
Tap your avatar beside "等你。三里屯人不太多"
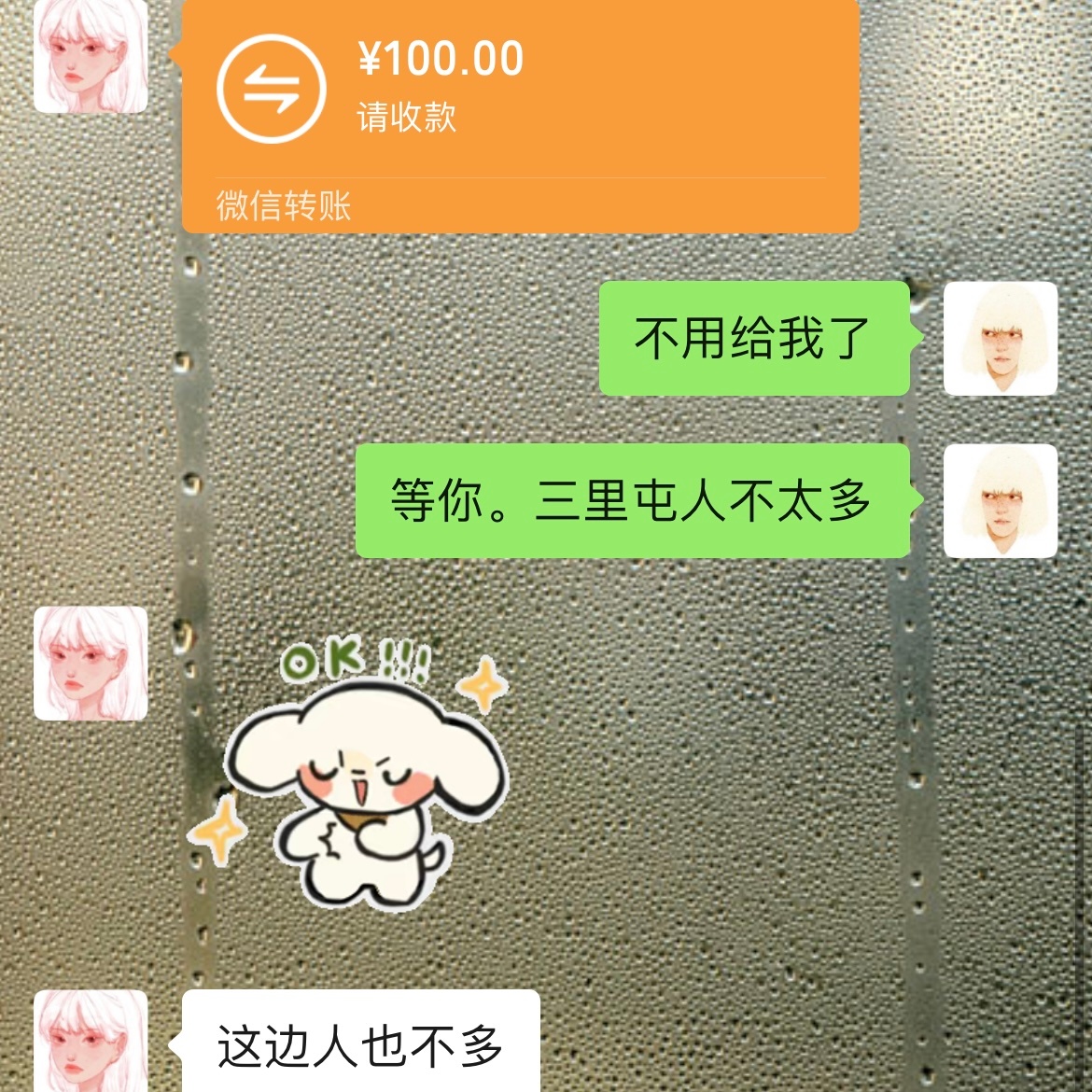[x=1000, y=501]
